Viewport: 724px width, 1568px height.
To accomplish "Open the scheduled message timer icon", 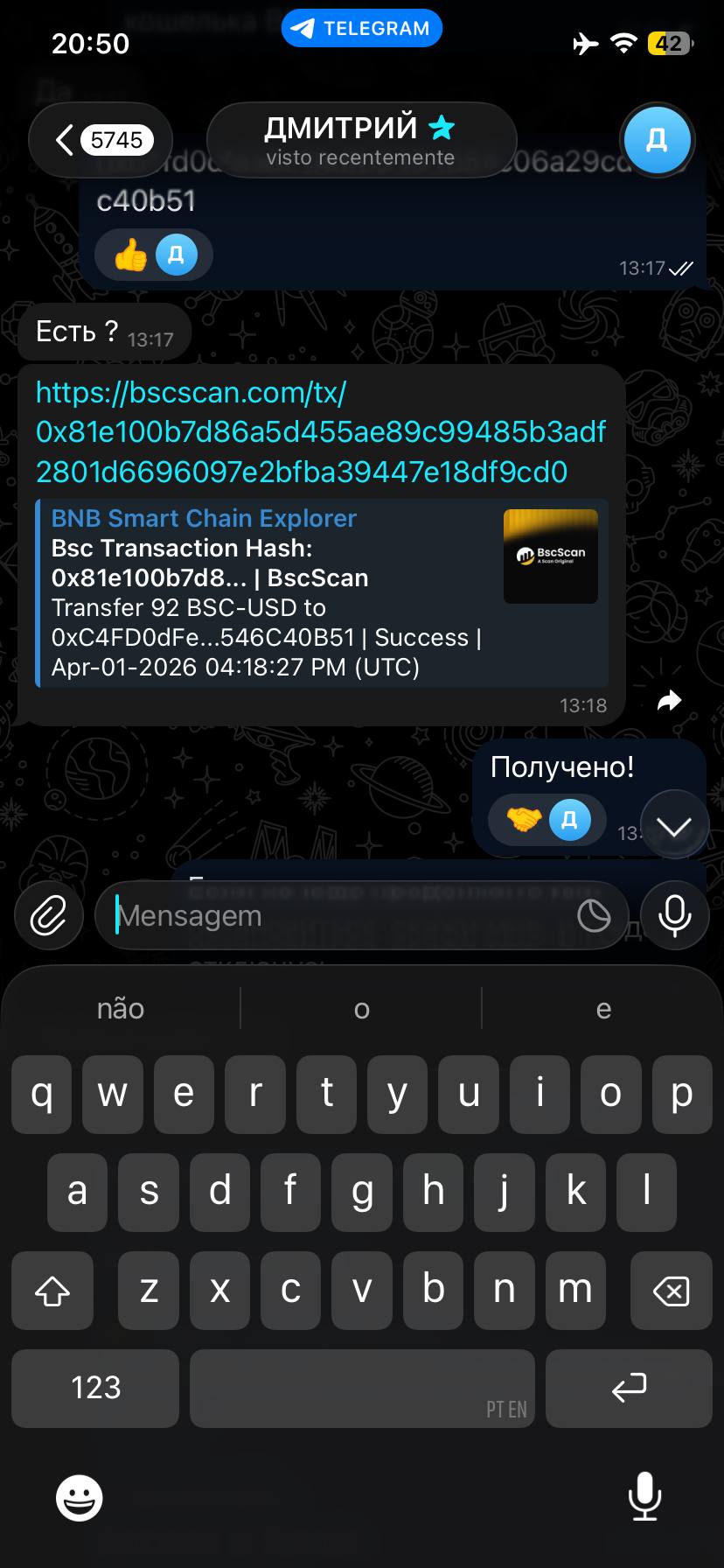I will (x=594, y=916).
